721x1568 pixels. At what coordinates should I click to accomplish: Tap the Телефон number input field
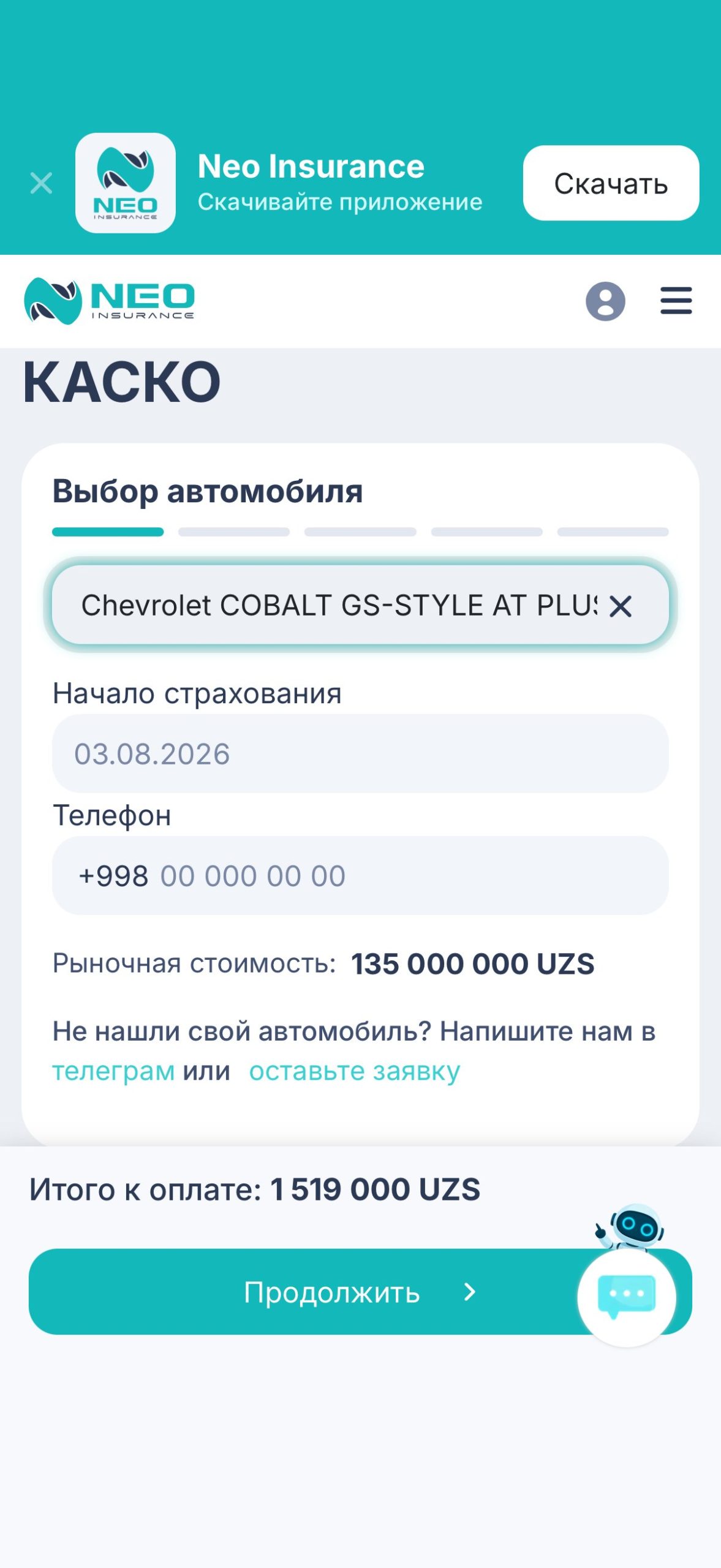(360, 876)
